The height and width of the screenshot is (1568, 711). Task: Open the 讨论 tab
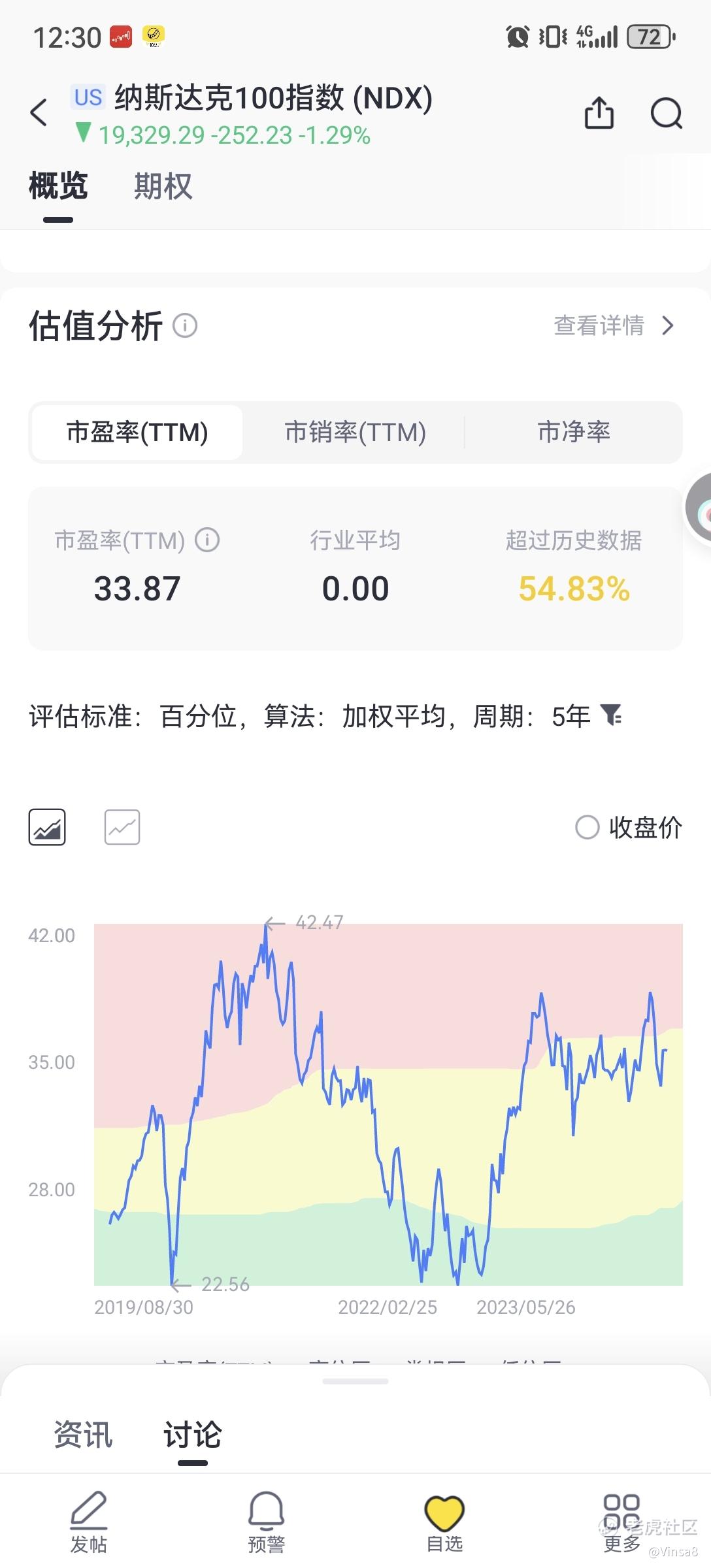click(192, 1435)
